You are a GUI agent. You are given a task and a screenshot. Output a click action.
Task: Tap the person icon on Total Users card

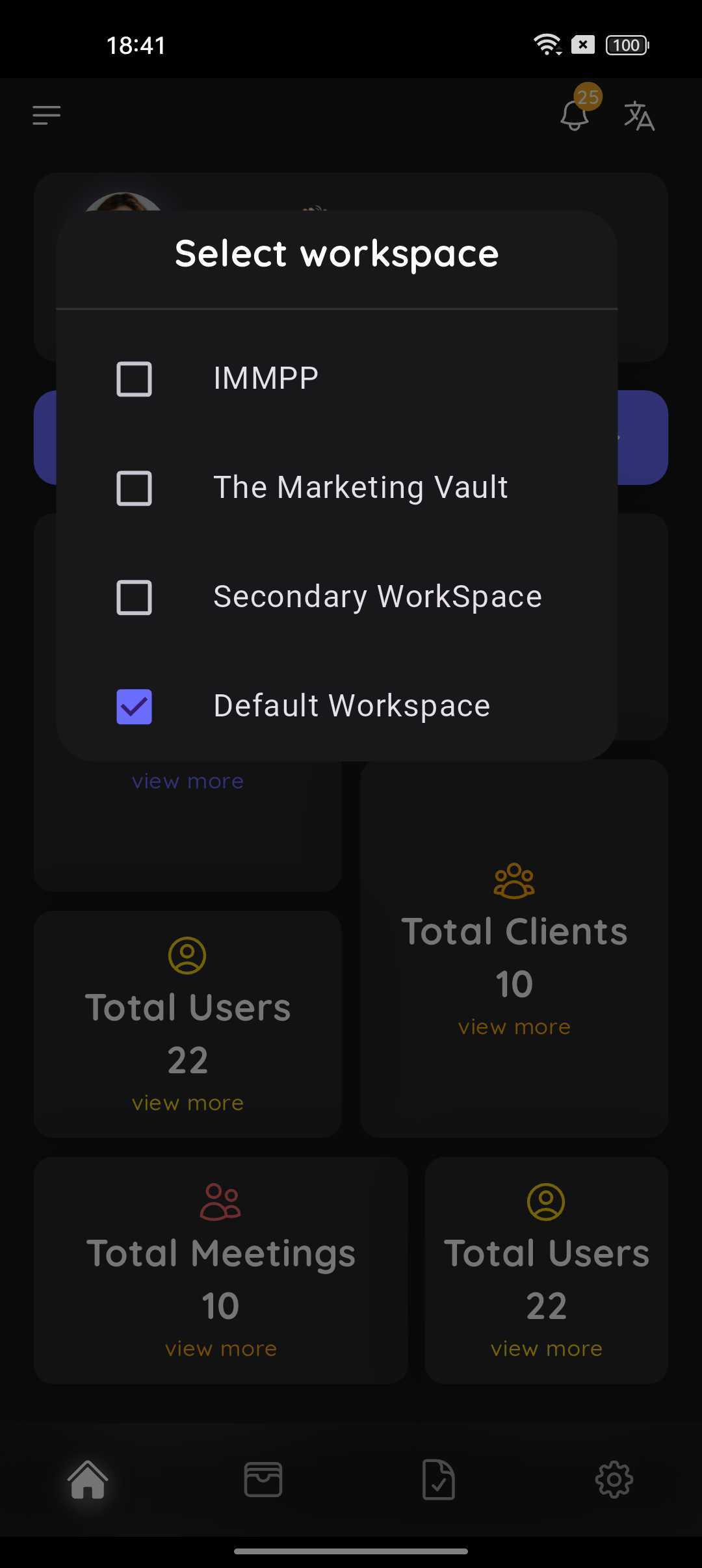point(188,956)
